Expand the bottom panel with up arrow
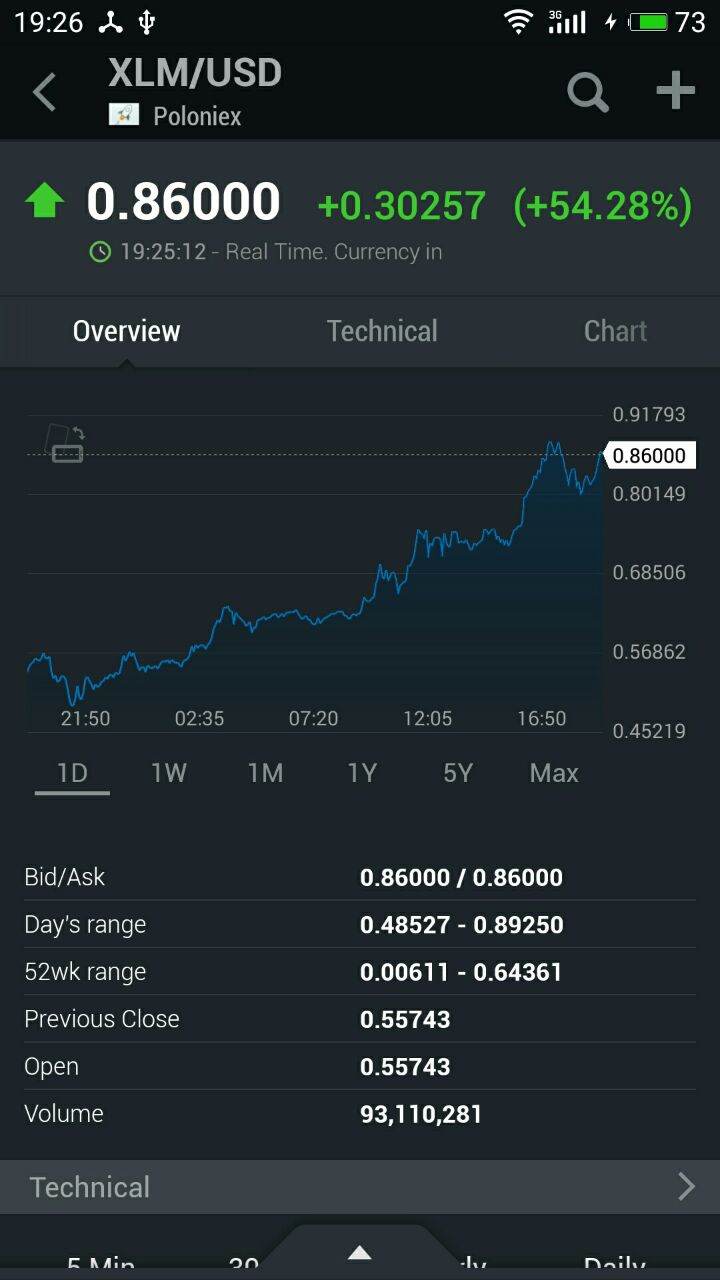 coord(360,1253)
